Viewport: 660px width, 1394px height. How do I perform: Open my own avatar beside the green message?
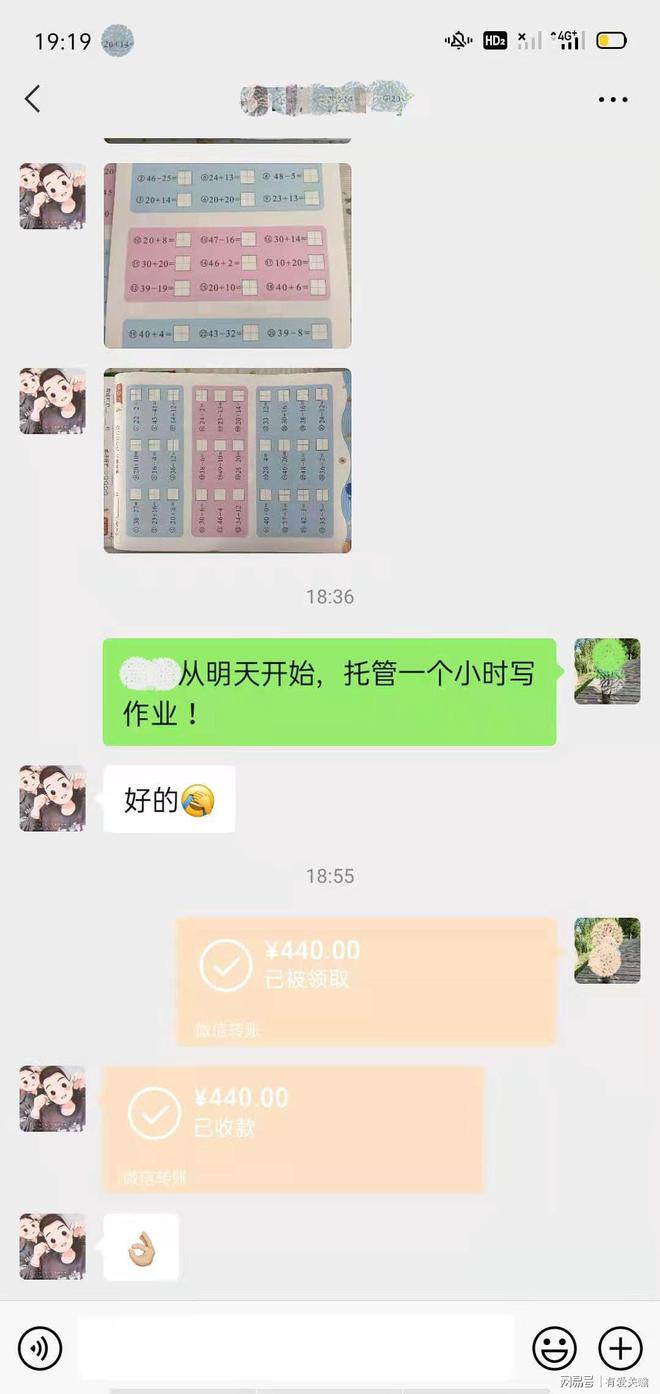[x=607, y=671]
